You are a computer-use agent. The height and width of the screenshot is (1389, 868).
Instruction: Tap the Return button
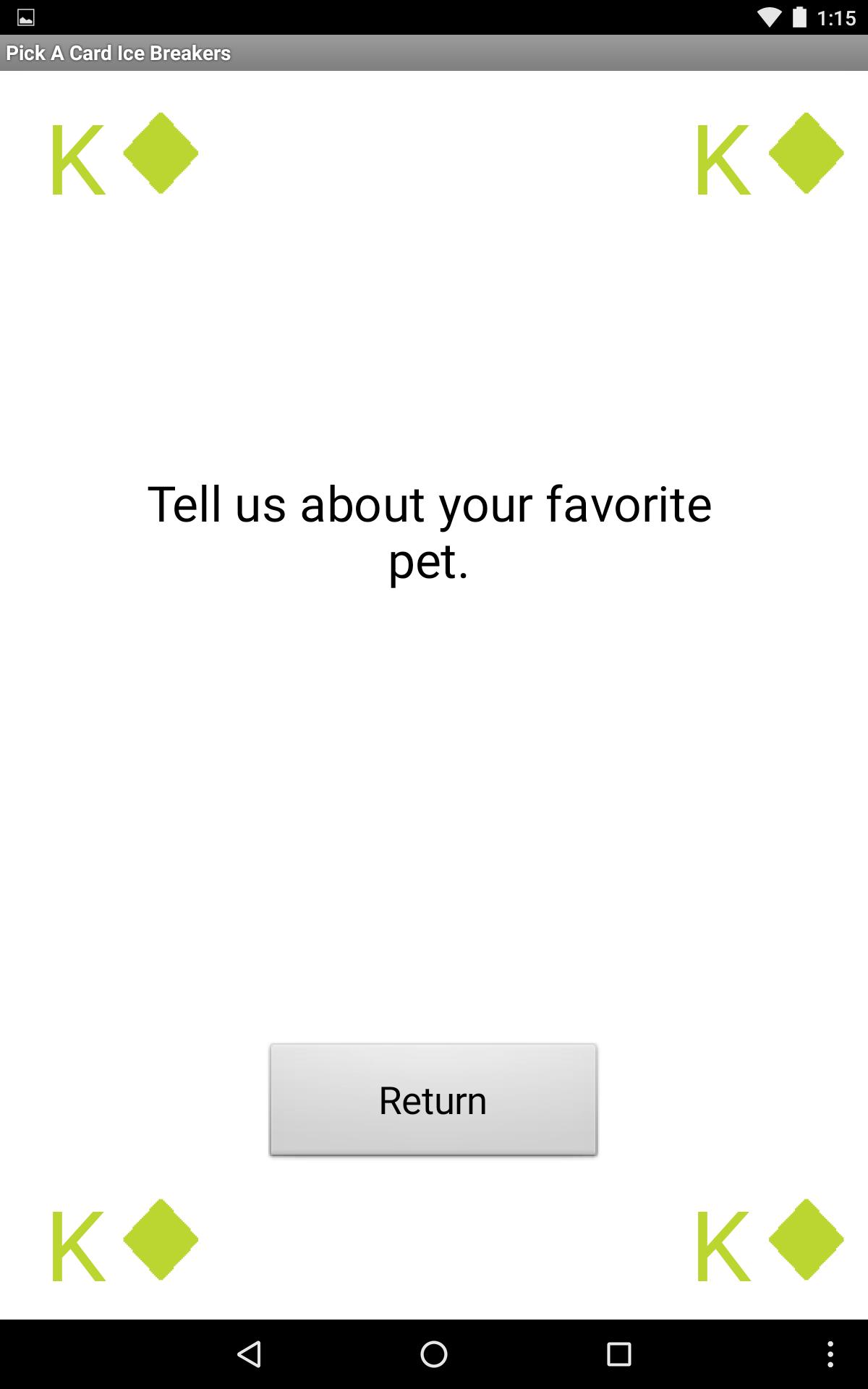433,1100
